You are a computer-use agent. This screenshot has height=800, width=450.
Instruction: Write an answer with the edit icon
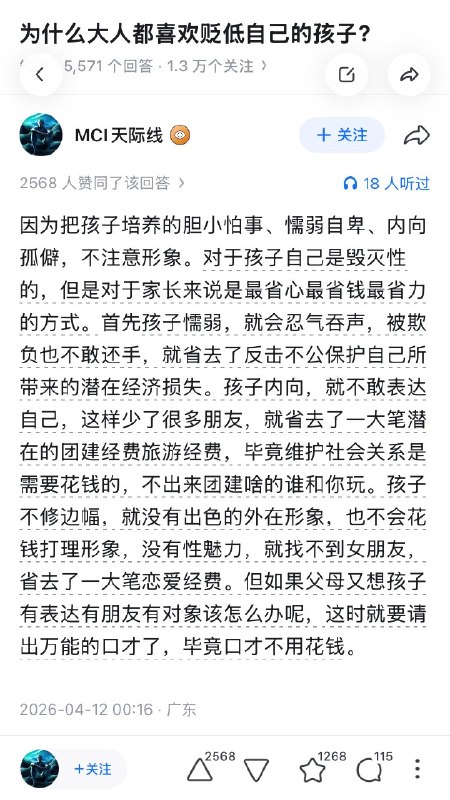click(x=346, y=74)
